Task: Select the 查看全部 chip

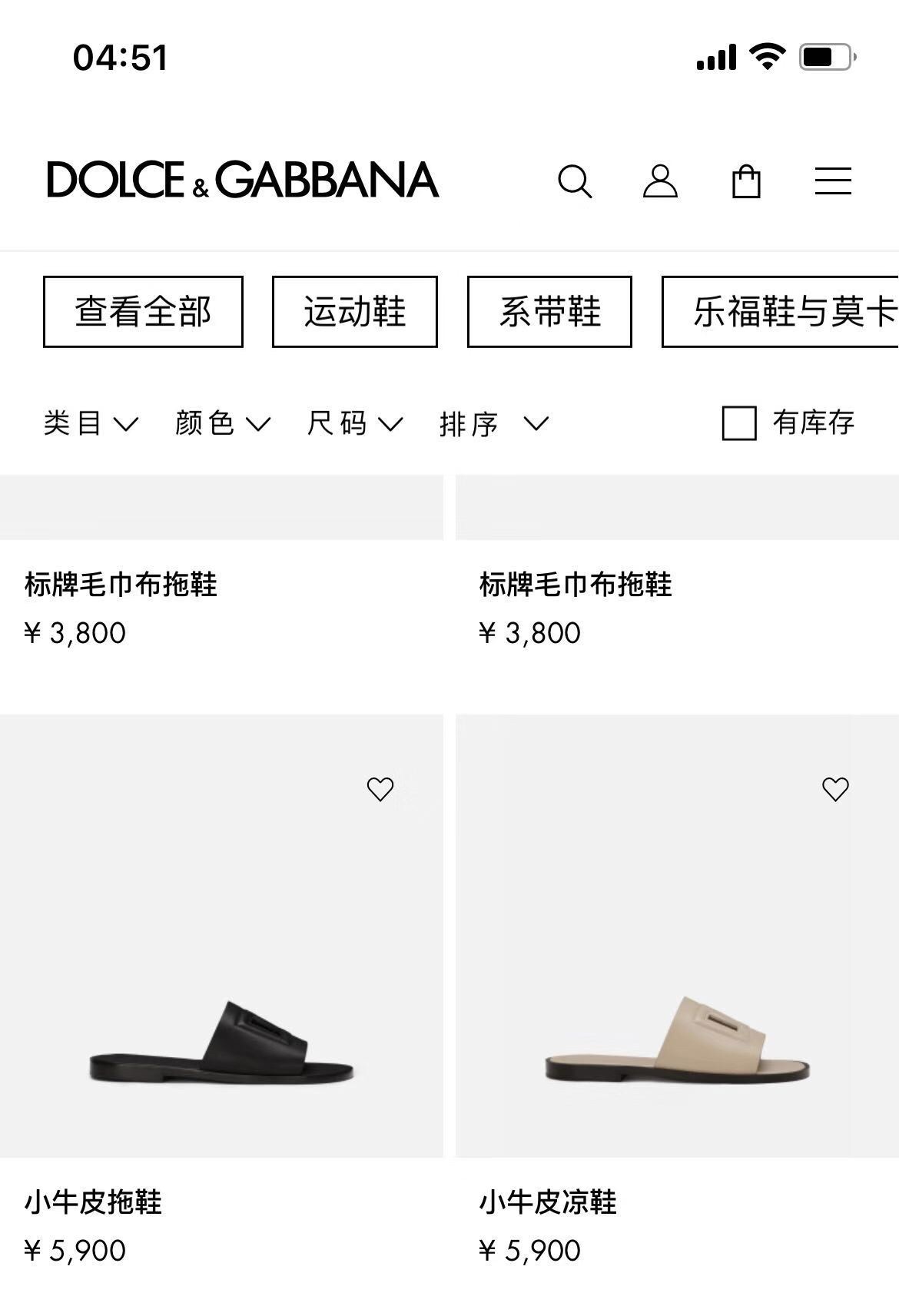Action: 143,312
